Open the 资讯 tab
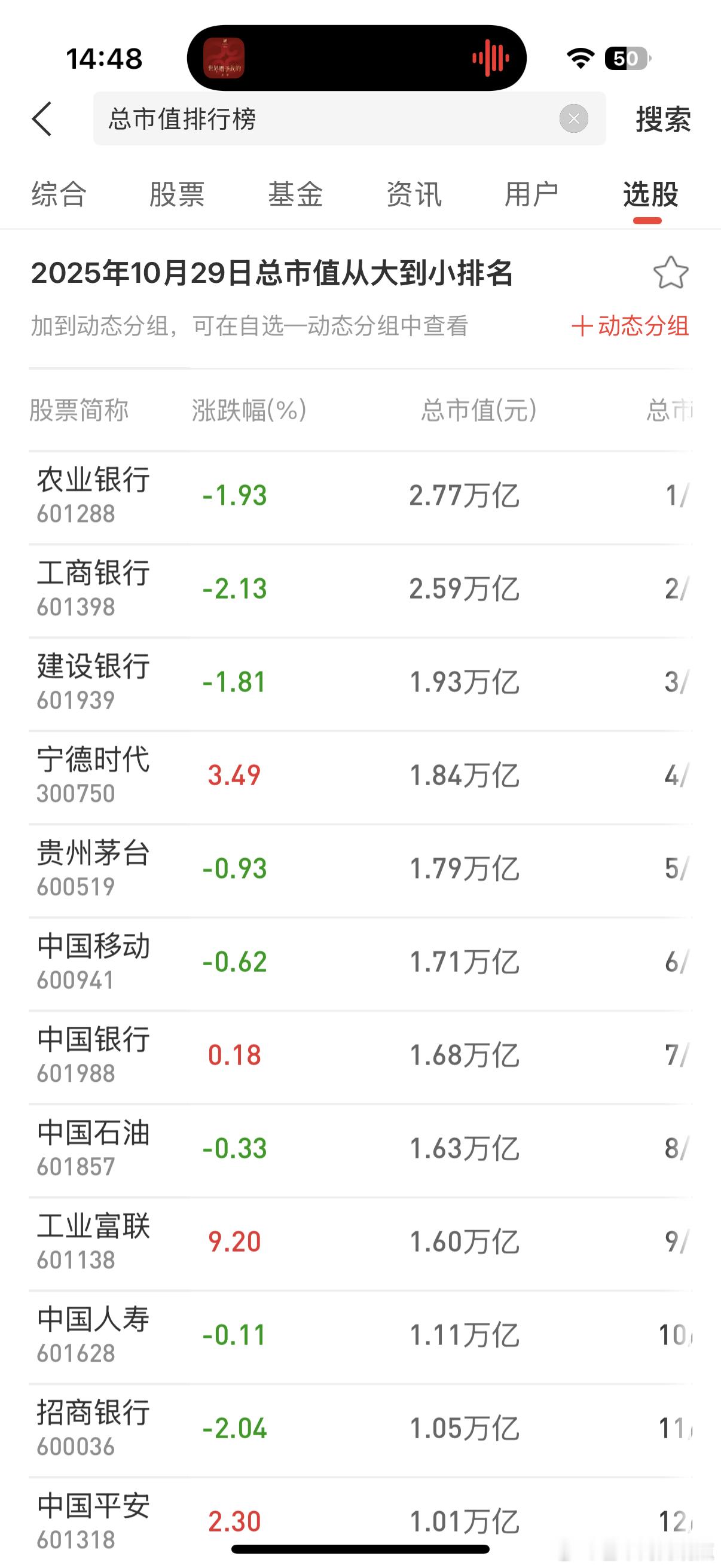This screenshot has width=721, height=1568. pyautogui.click(x=413, y=195)
